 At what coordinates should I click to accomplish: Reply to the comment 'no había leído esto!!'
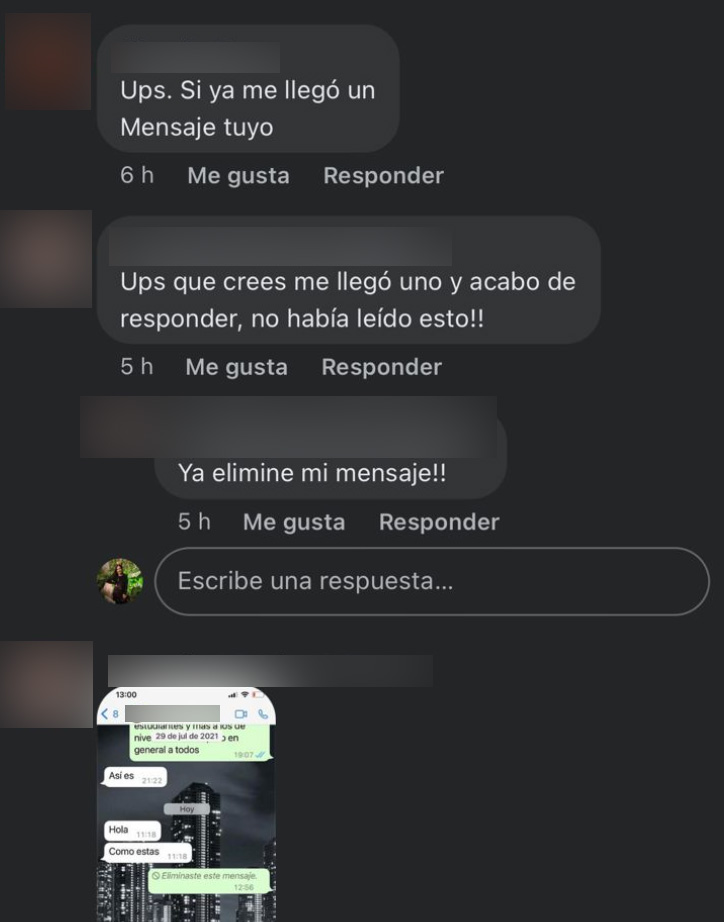[x=381, y=367]
